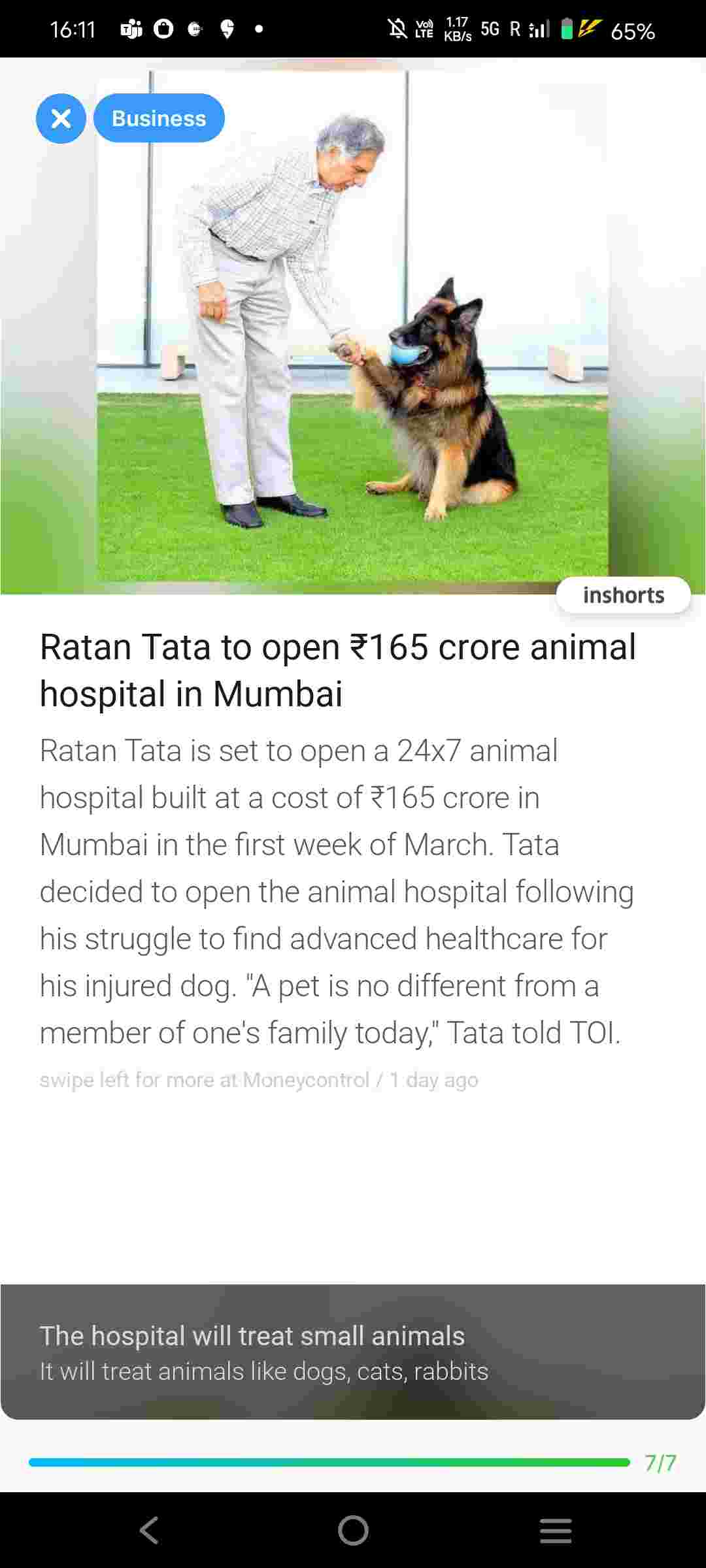This screenshot has width=706, height=1568.
Task: Go to the phone's home screen
Action: click(x=353, y=1530)
